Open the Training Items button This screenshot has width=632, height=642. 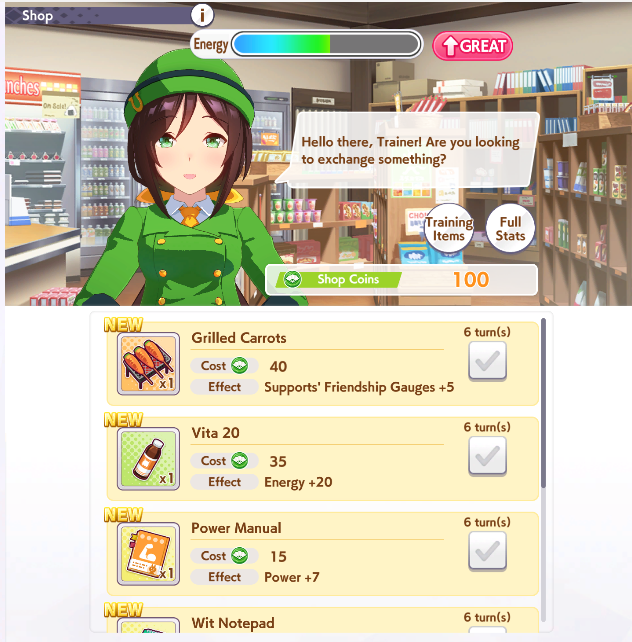point(448,229)
